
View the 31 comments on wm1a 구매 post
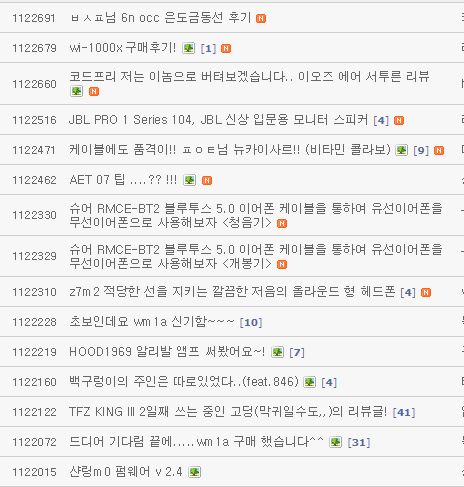[x=359, y=443]
